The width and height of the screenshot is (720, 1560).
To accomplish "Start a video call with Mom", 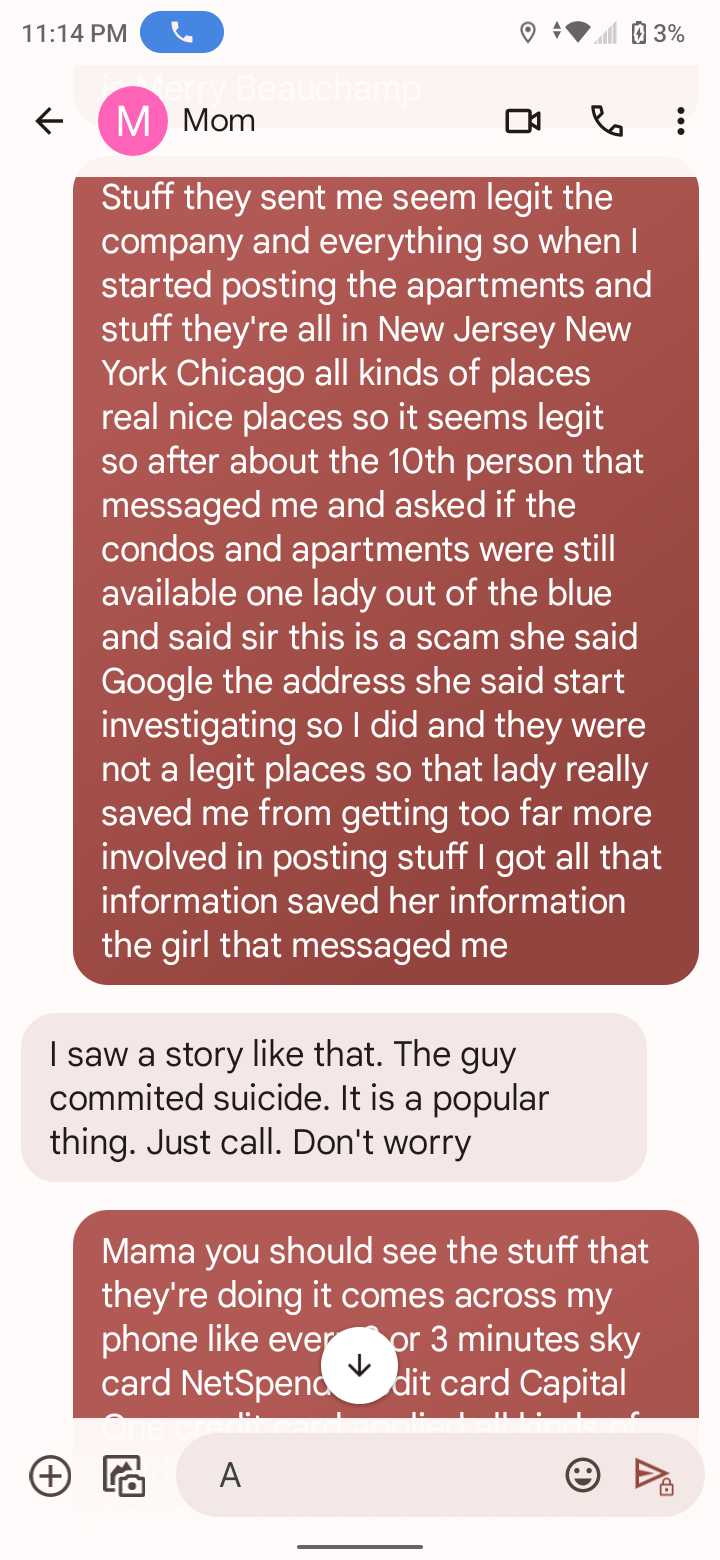I will [522, 122].
